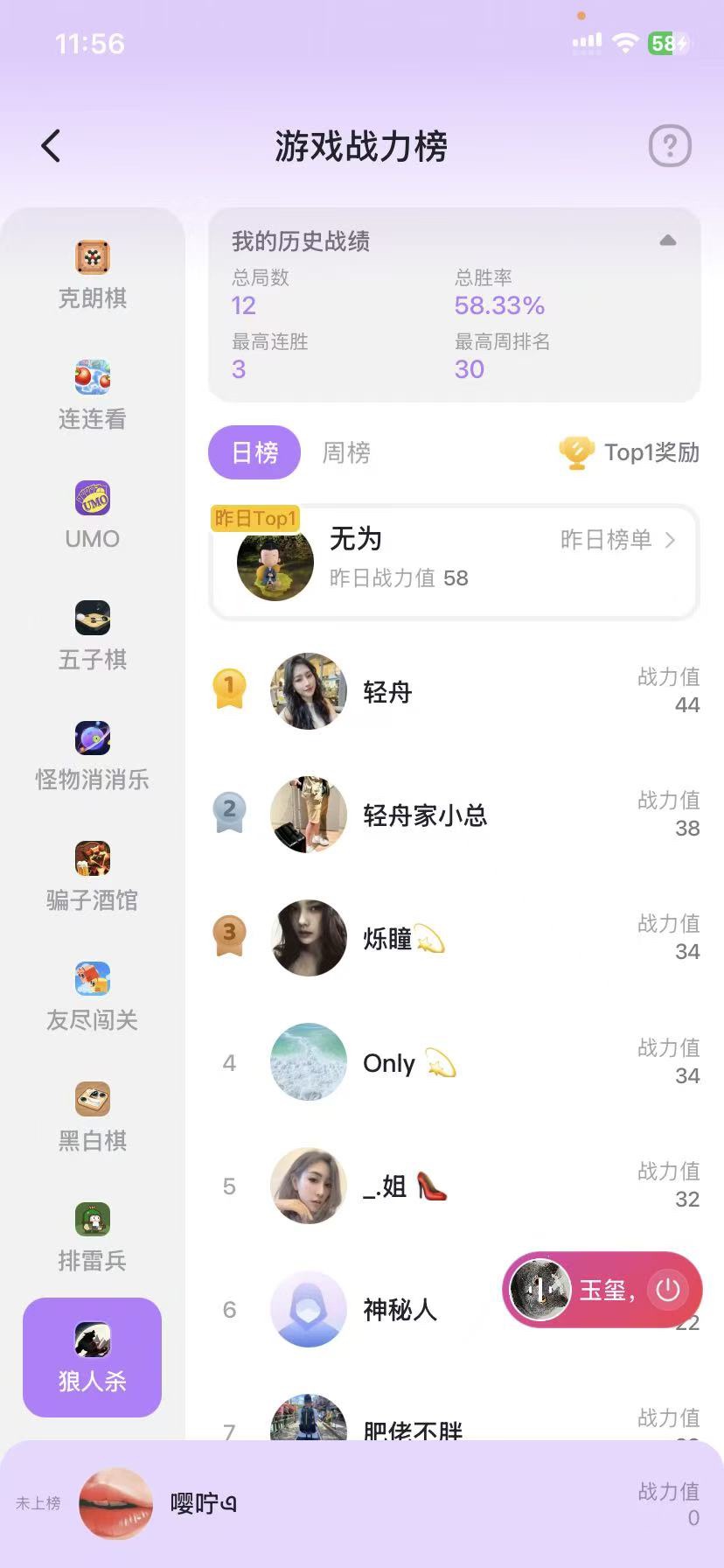Viewport: 724px width, 1568px height.
Task: Close the floating room with the power icon
Action: (x=668, y=1290)
